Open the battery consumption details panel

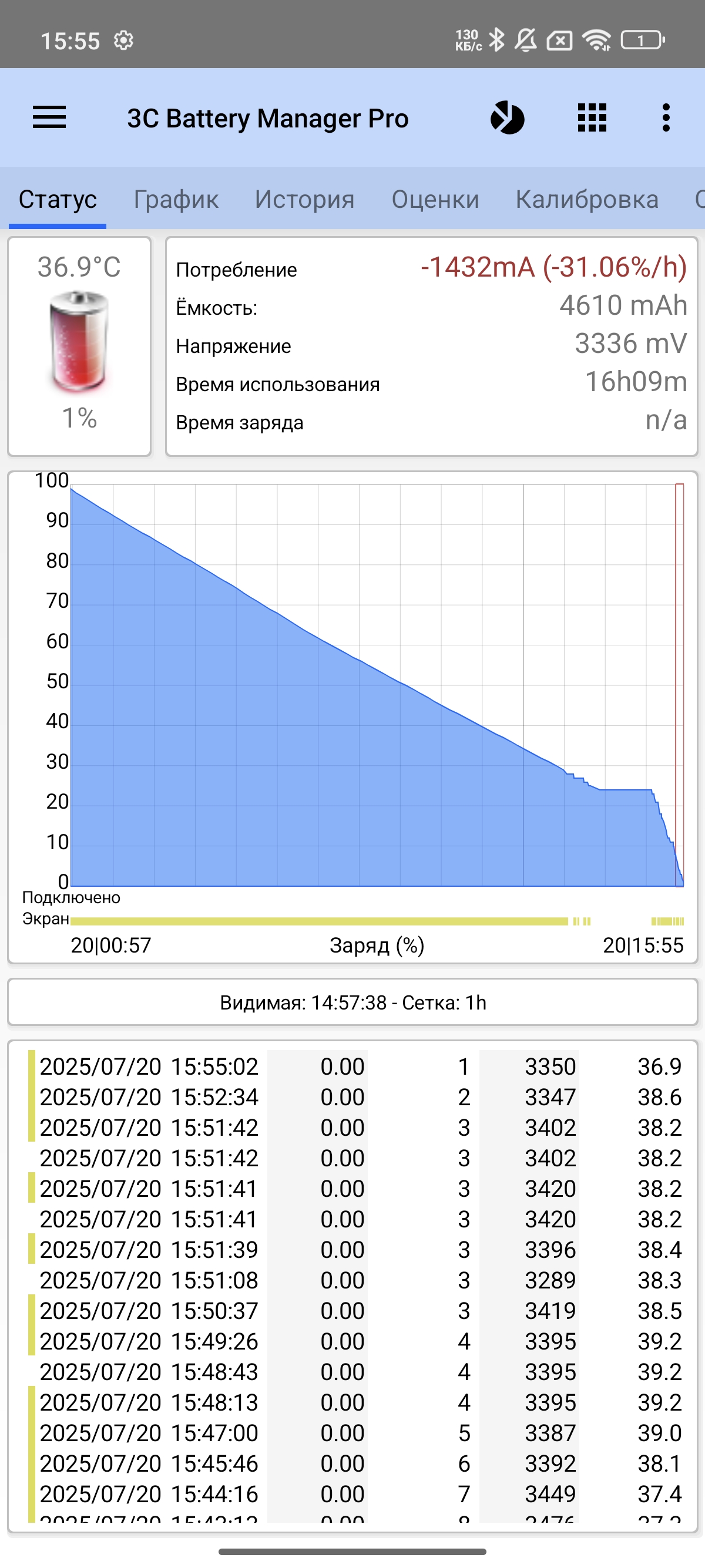click(x=431, y=346)
